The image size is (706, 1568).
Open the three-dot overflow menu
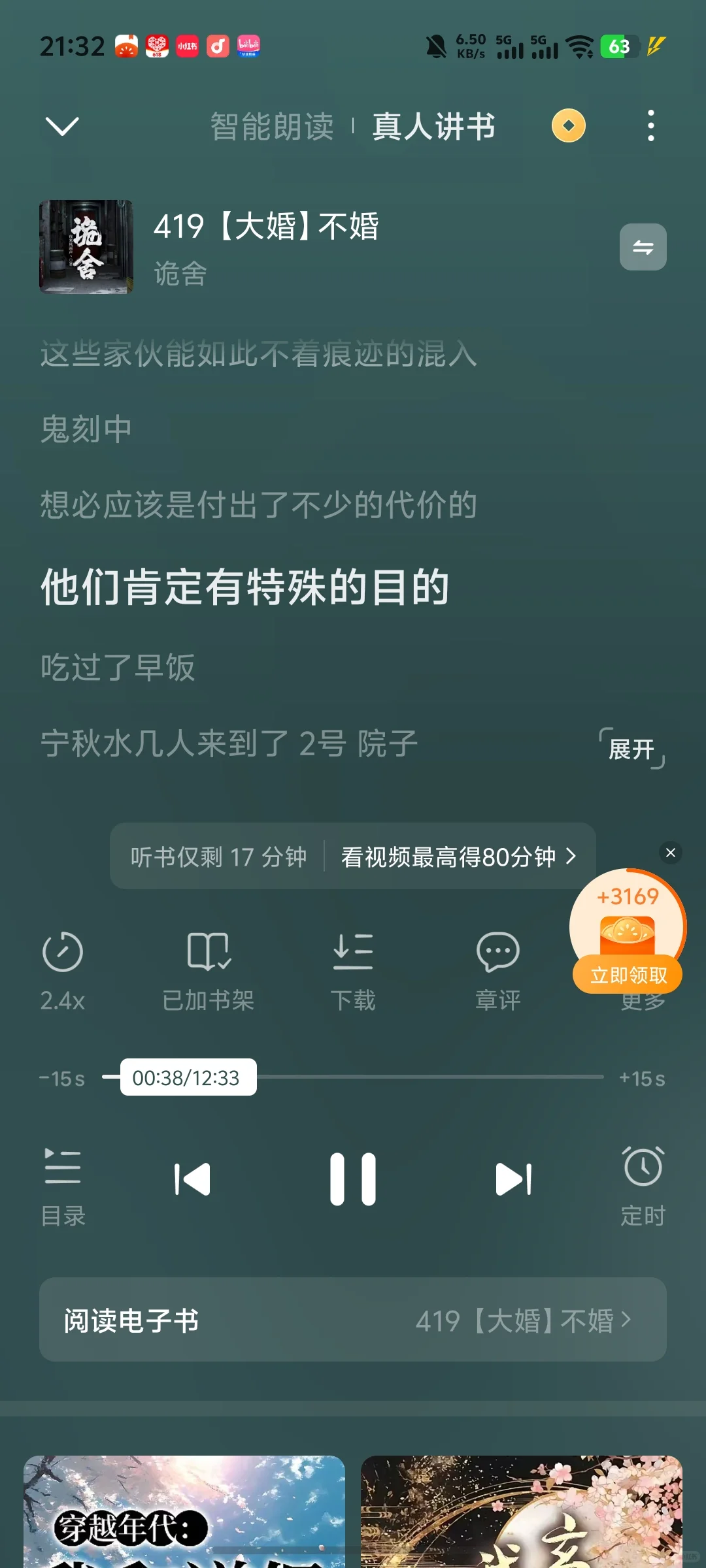650,125
